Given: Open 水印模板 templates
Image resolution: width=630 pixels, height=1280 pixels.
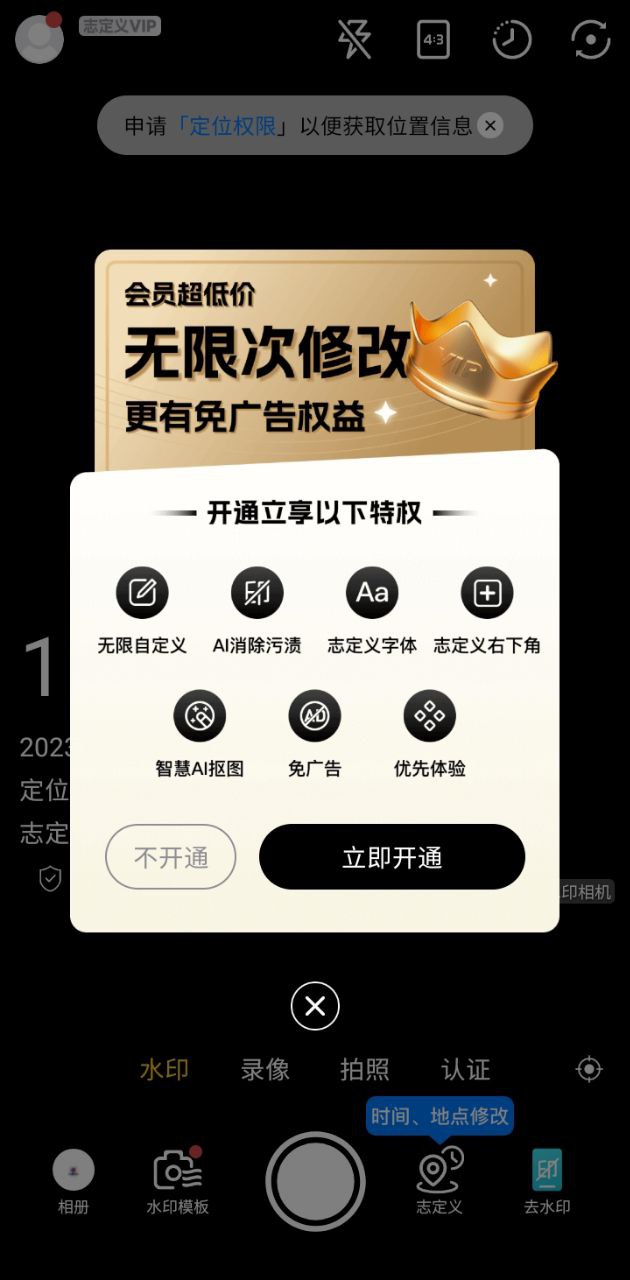Looking at the screenshot, I should pyautogui.click(x=178, y=1180).
